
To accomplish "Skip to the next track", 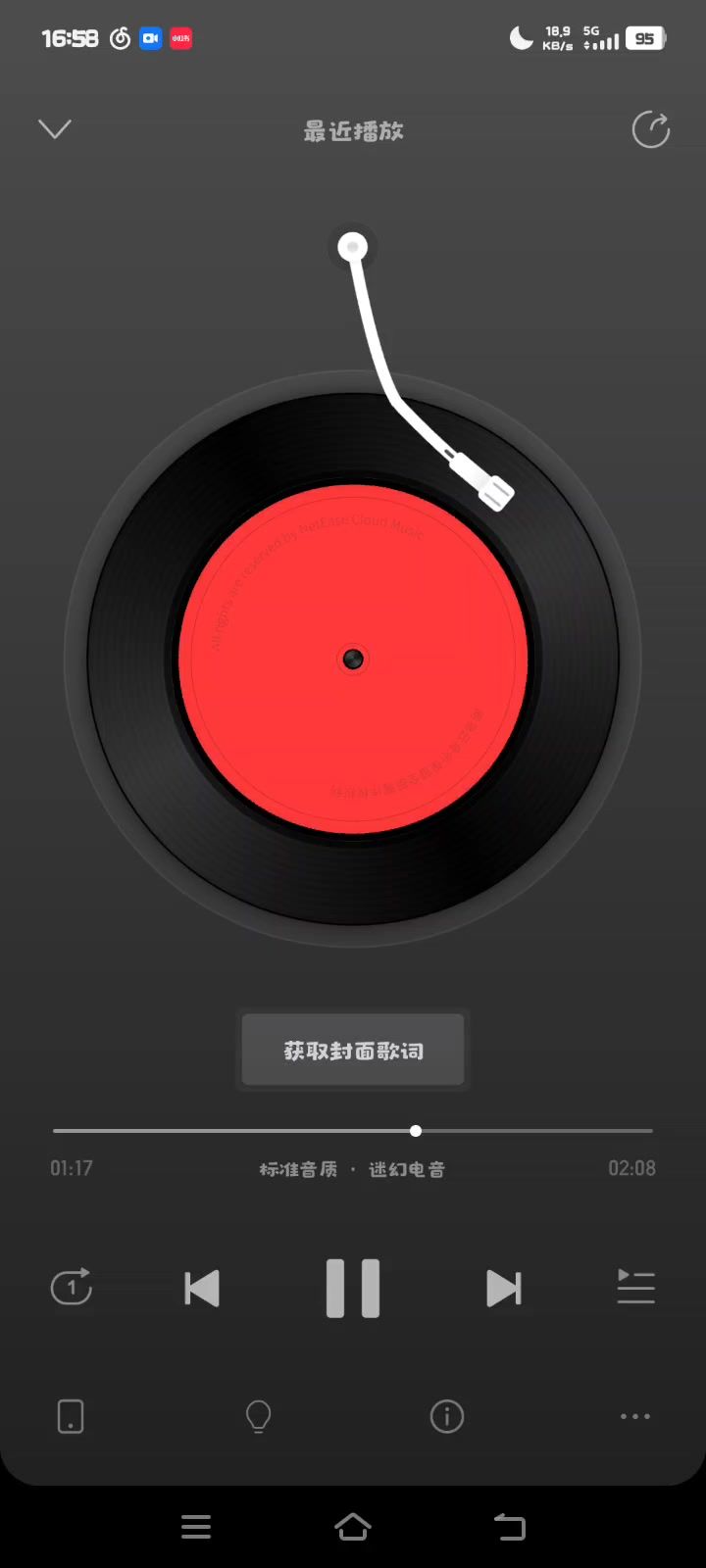I will tap(504, 1288).
